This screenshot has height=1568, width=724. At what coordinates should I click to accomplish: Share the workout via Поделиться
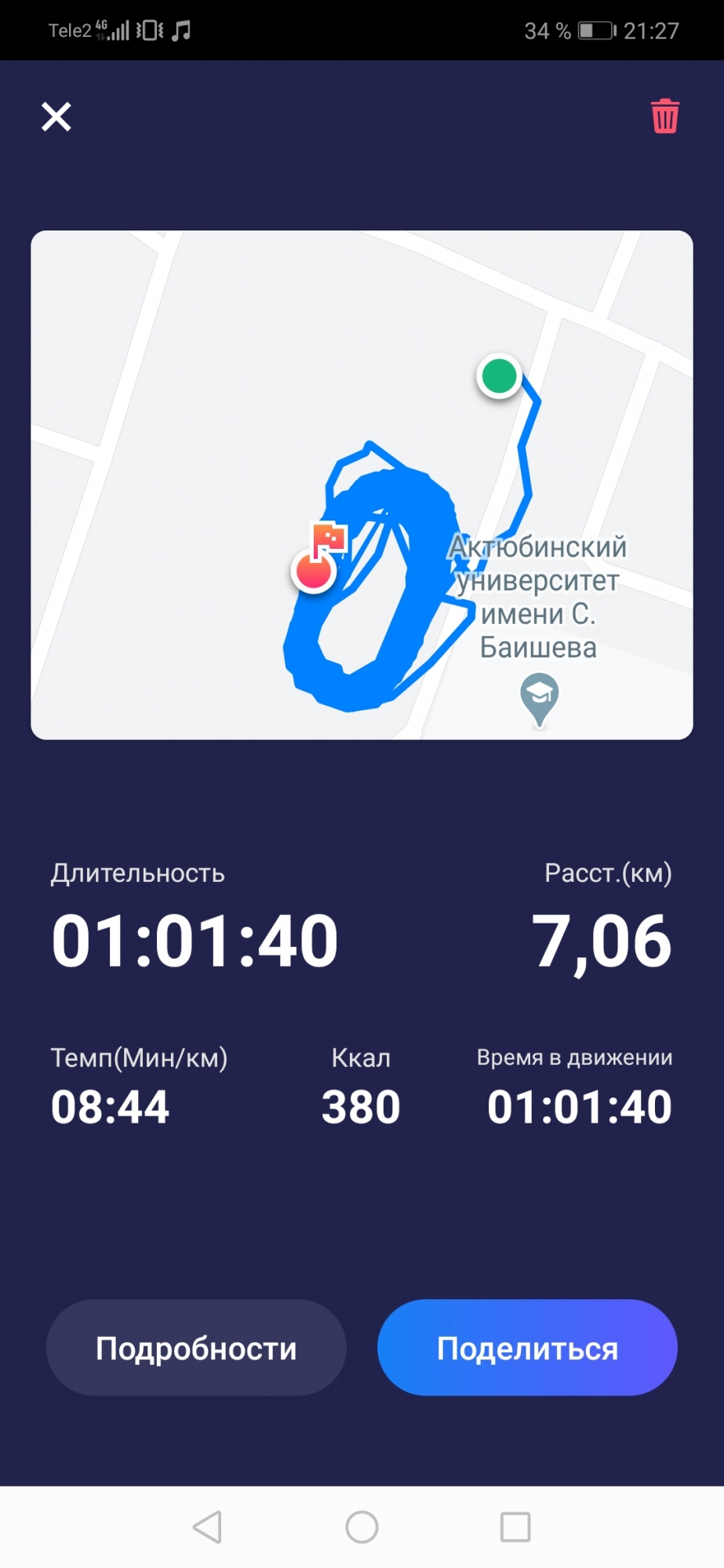527,1348
